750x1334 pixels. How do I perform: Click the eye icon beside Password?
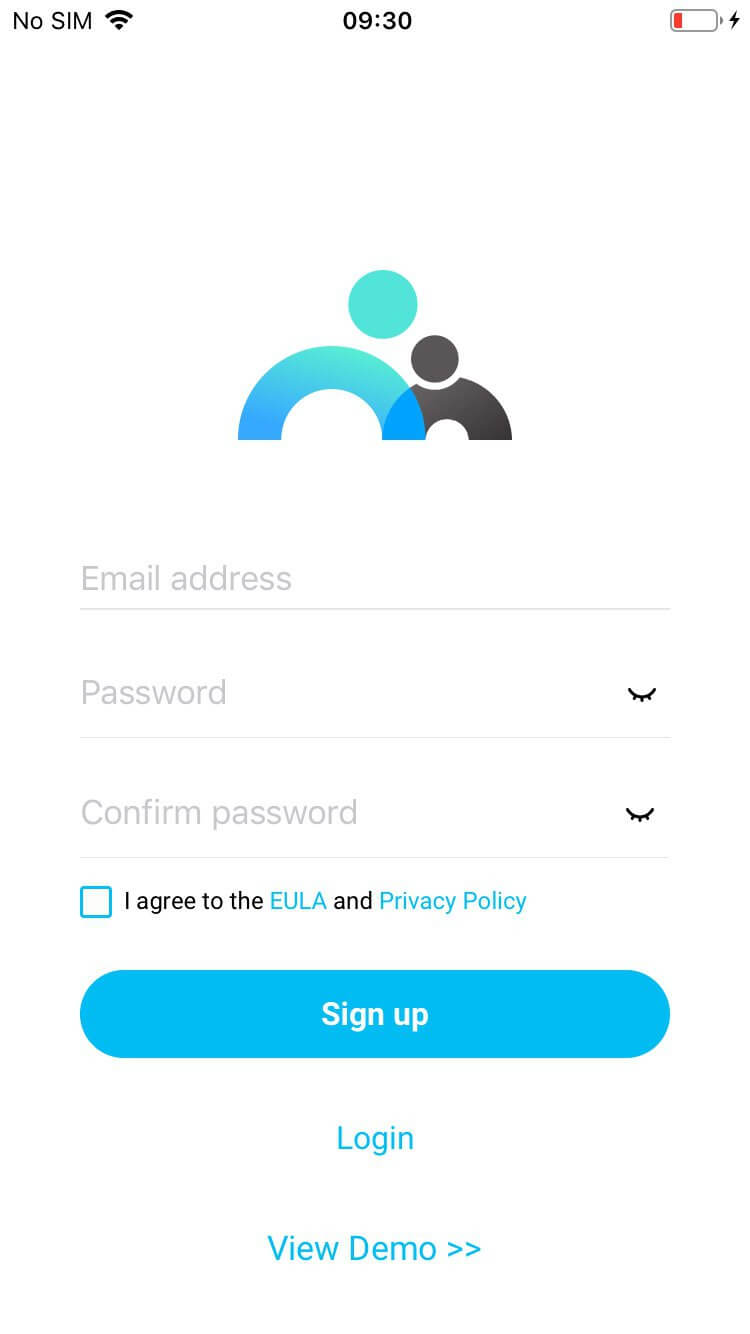coord(641,694)
